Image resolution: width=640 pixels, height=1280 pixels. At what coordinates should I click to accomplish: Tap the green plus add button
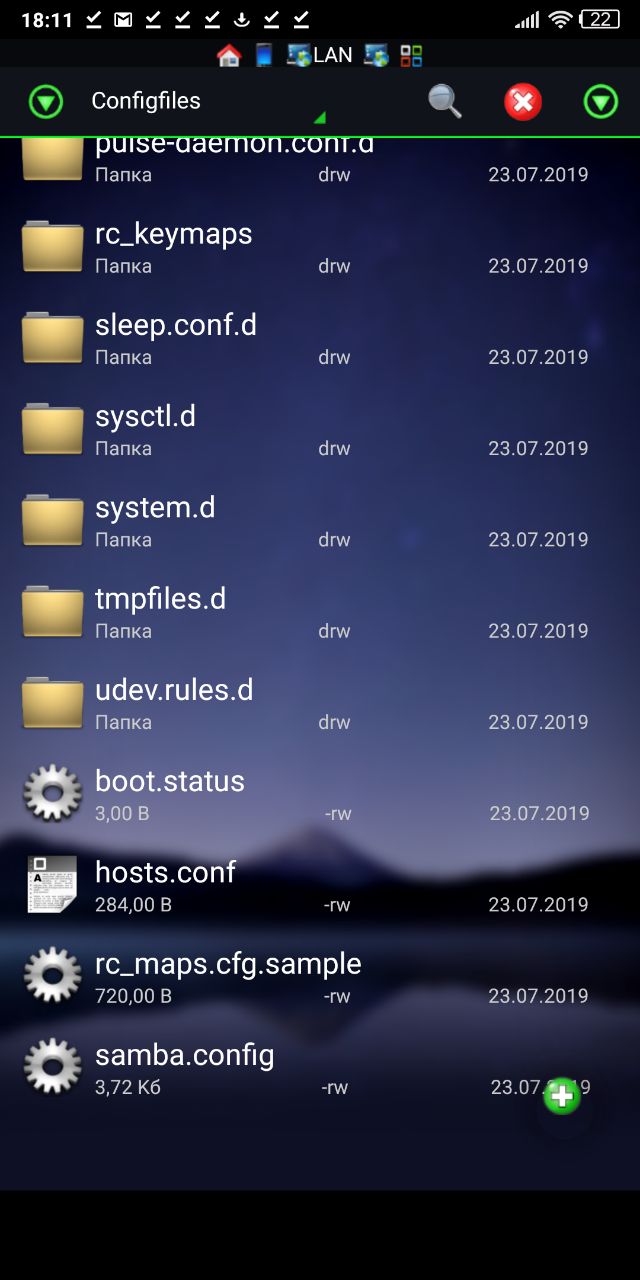pos(562,1096)
